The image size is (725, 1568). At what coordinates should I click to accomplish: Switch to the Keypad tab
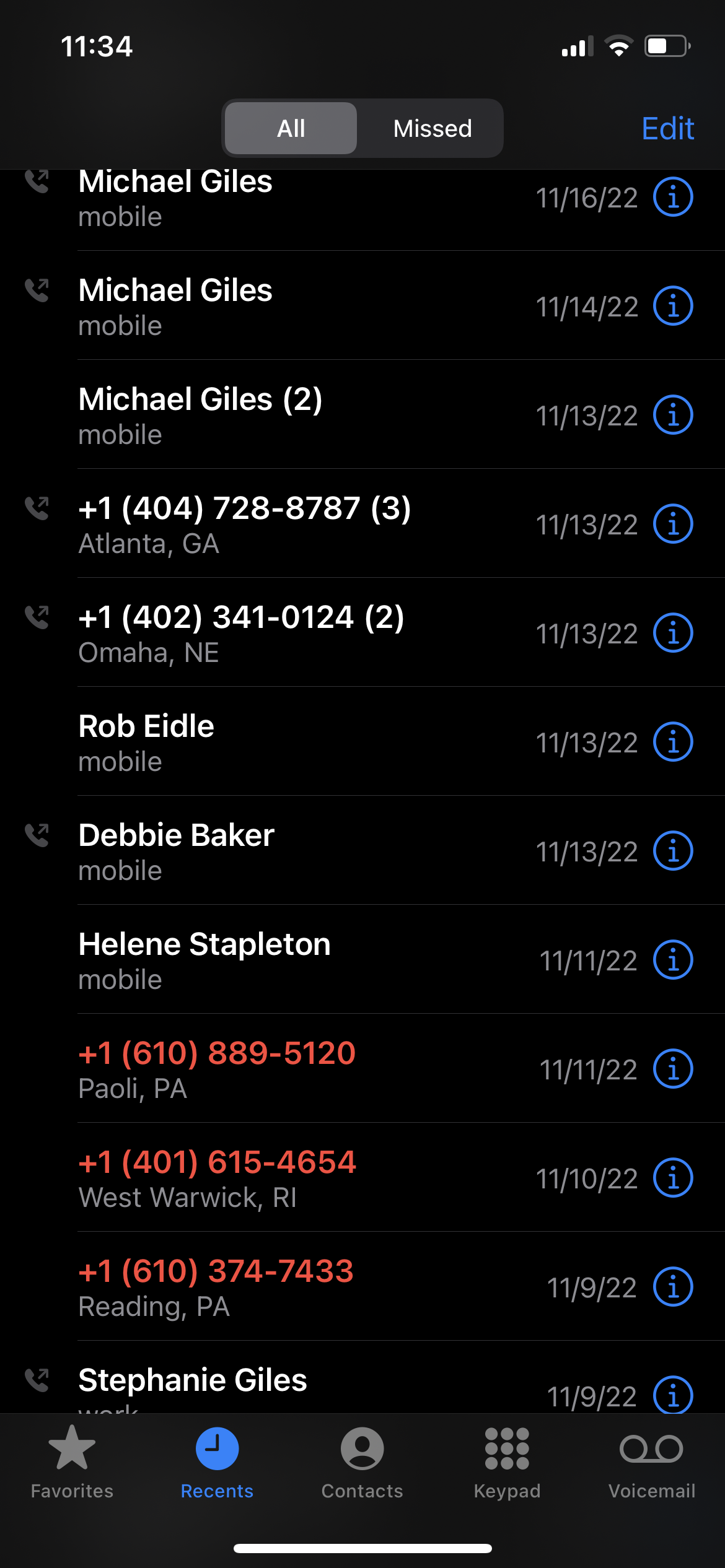507,1463
